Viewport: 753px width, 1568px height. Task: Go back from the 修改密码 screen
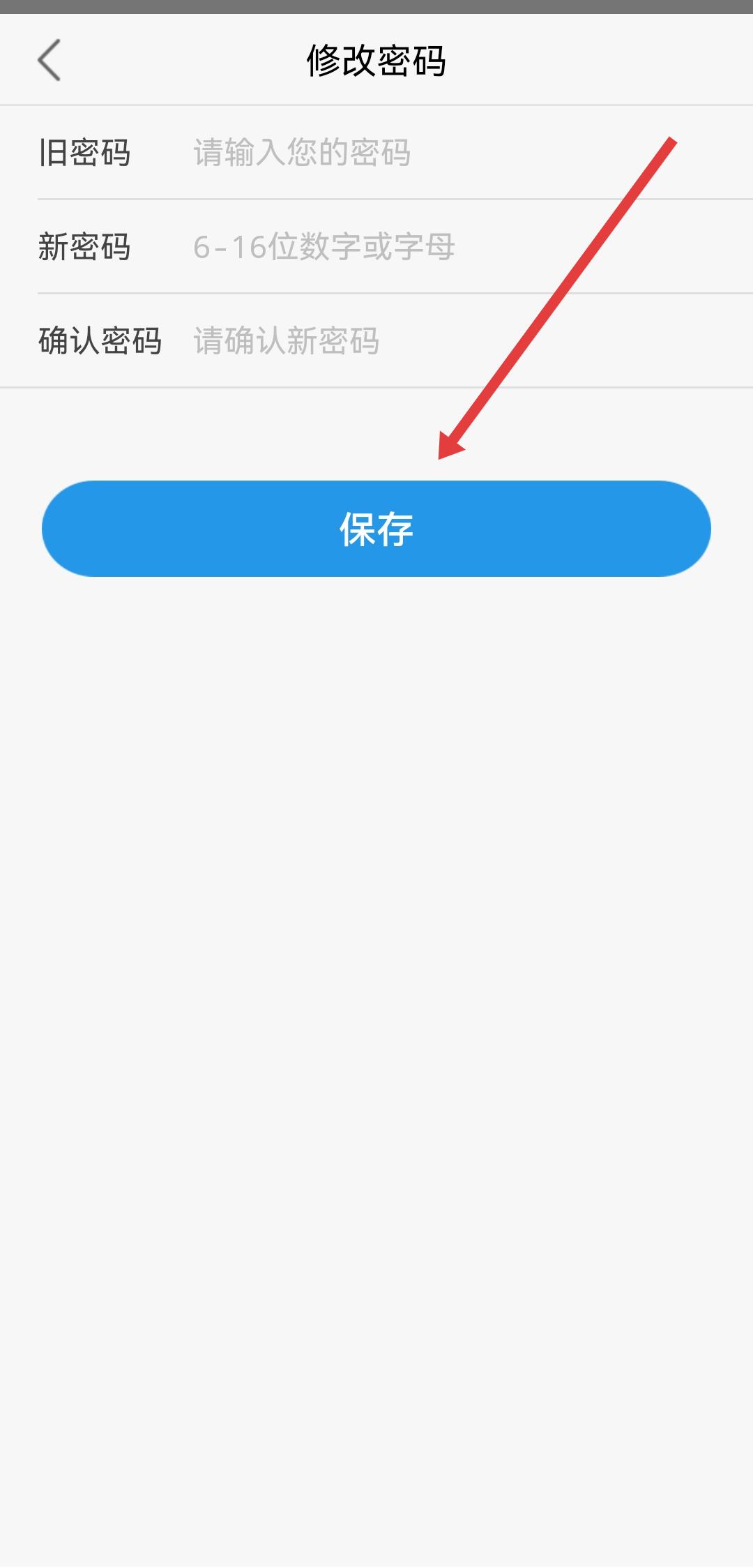pos(49,61)
